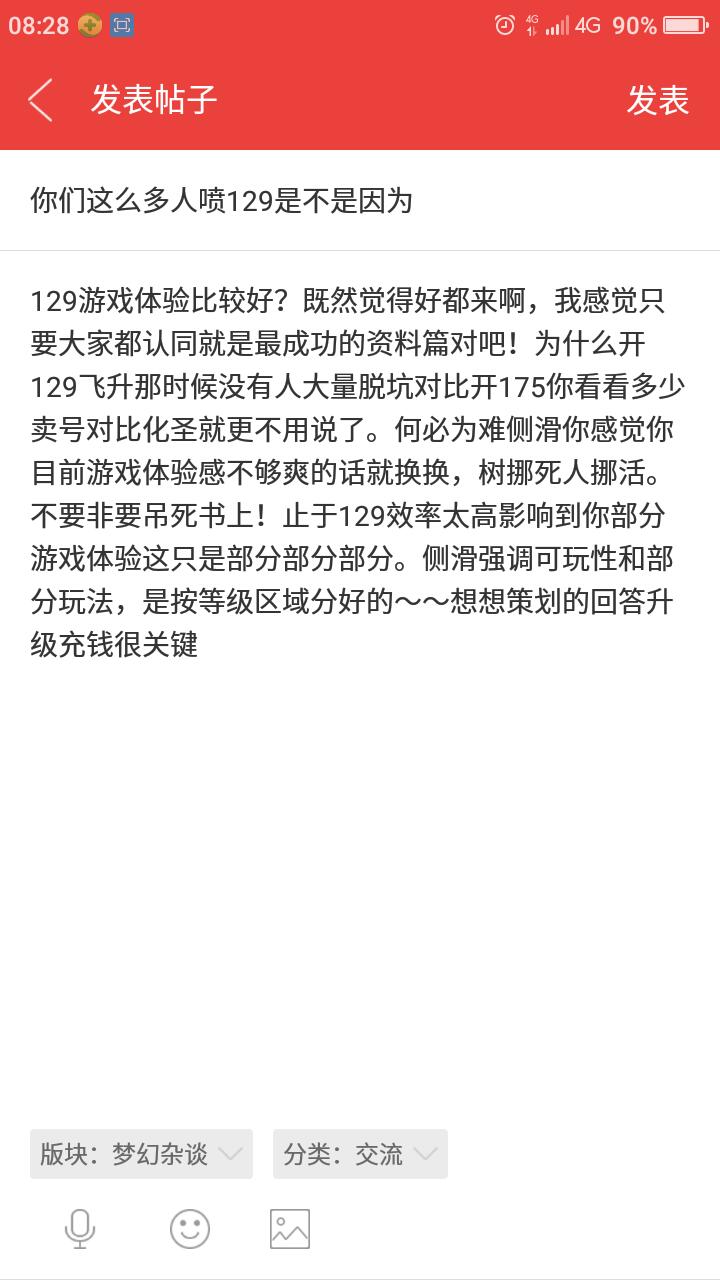Start voice input with the microphone
This screenshot has height=1280, width=720.
80,1228
